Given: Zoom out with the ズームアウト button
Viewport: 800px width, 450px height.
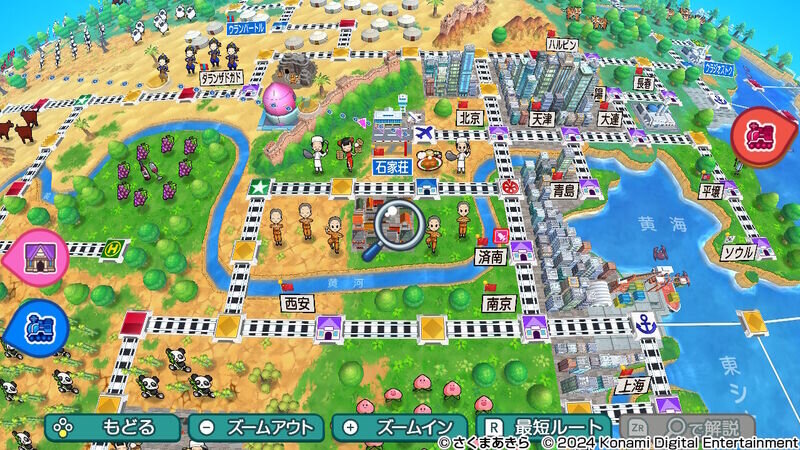Looking at the screenshot, I should coord(257,428).
